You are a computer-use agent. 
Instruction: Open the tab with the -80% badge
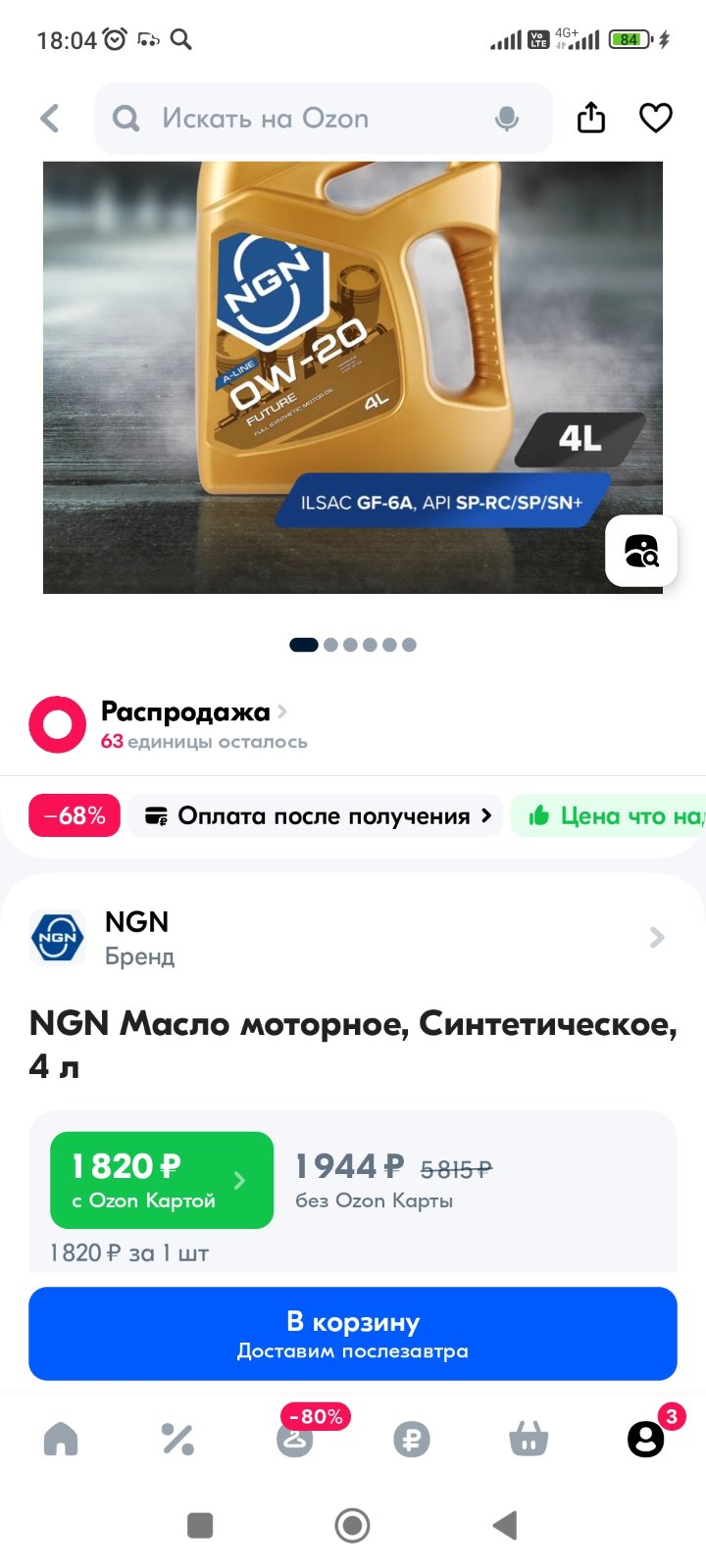point(295,1437)
